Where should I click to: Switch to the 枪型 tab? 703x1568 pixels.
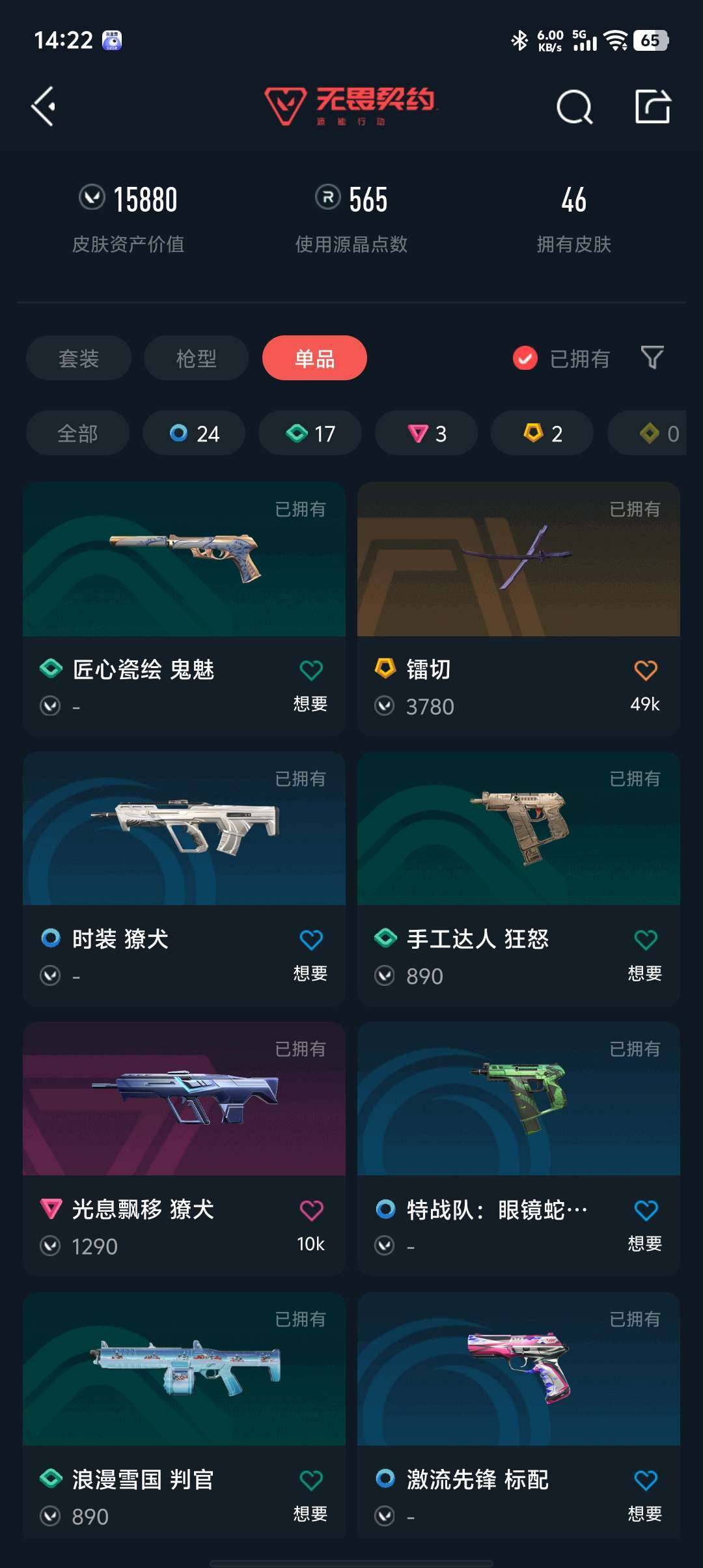tap(196, 358)
